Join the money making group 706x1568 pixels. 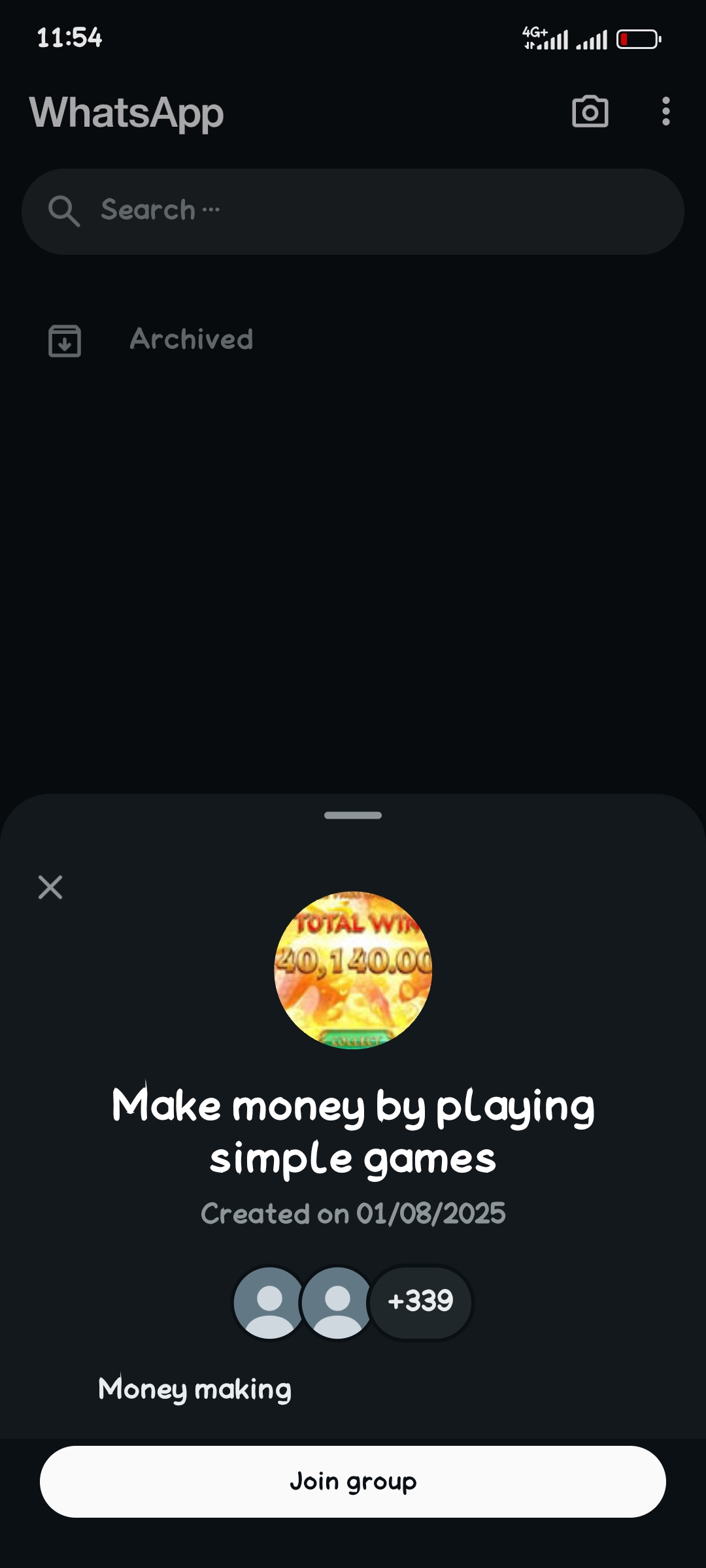coord(353,1481)
